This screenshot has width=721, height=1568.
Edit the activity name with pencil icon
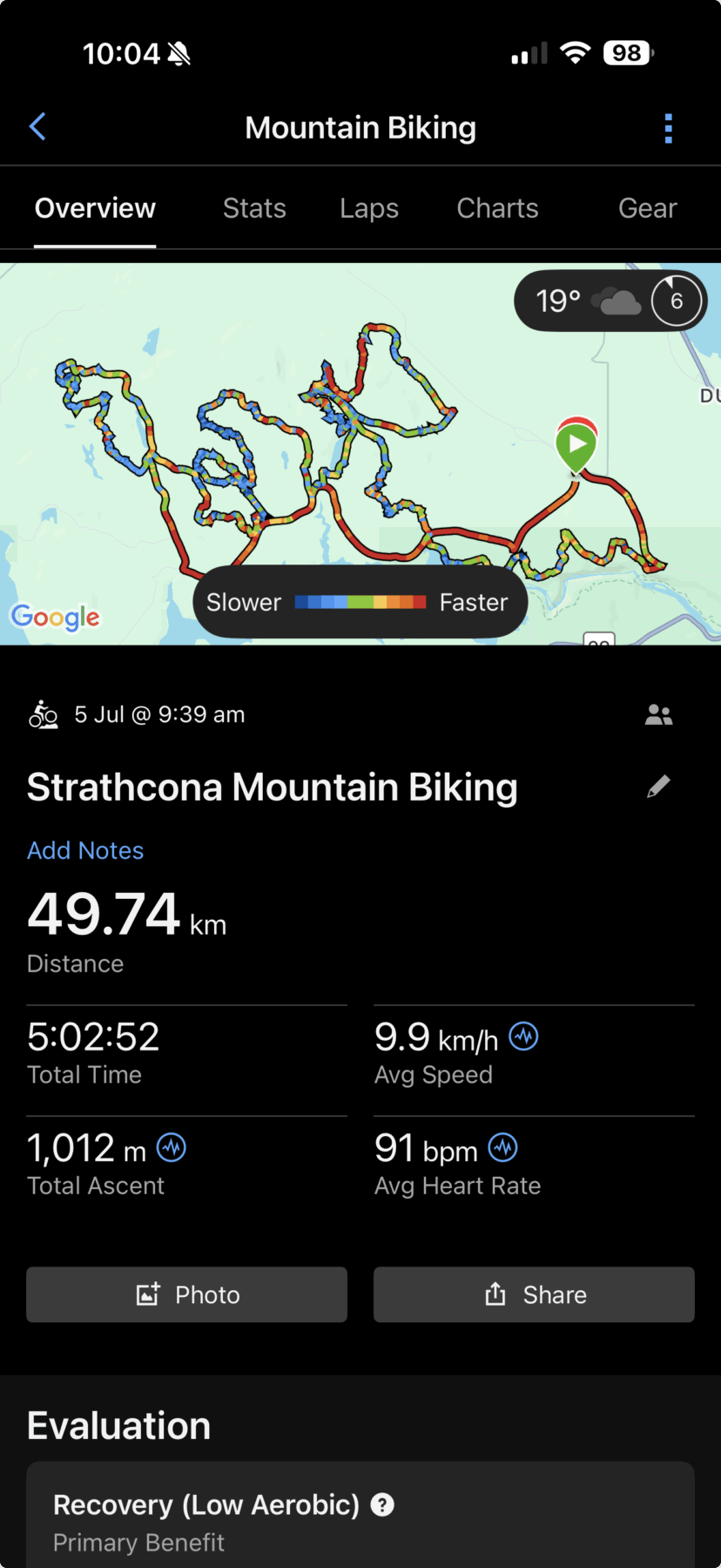658,787
